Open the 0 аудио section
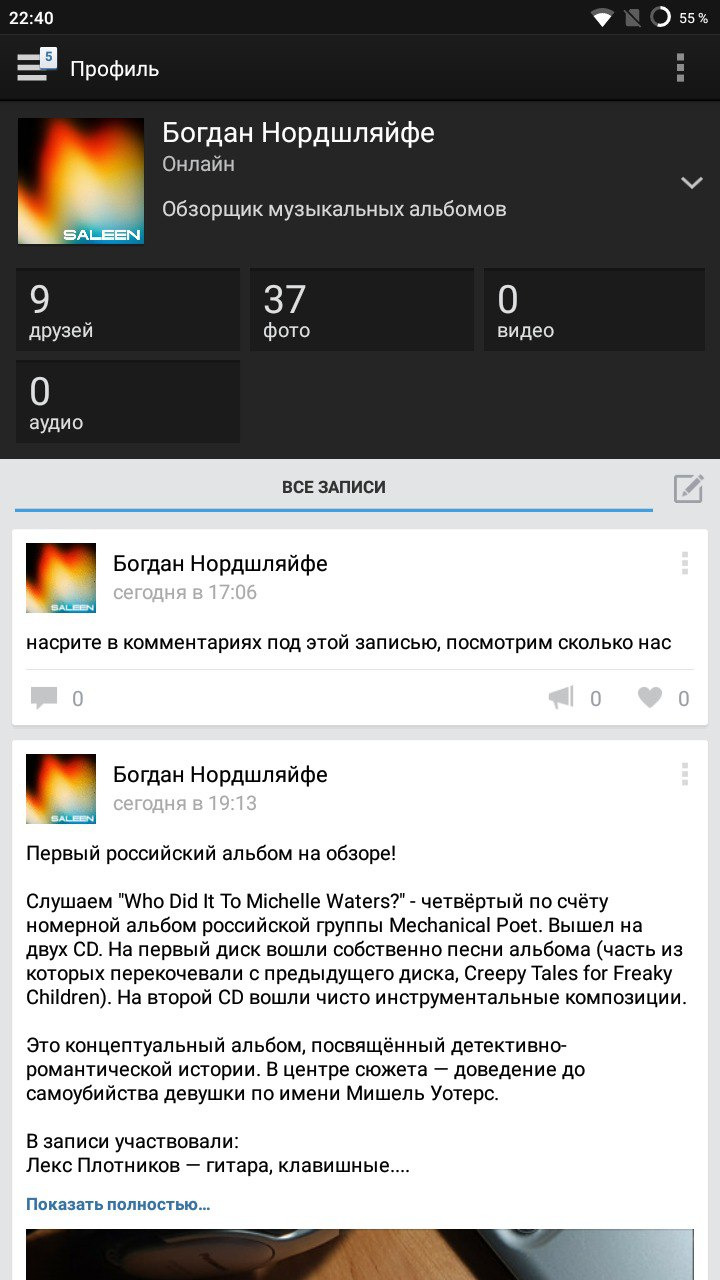720x1280 pixels. click(128, 401)
